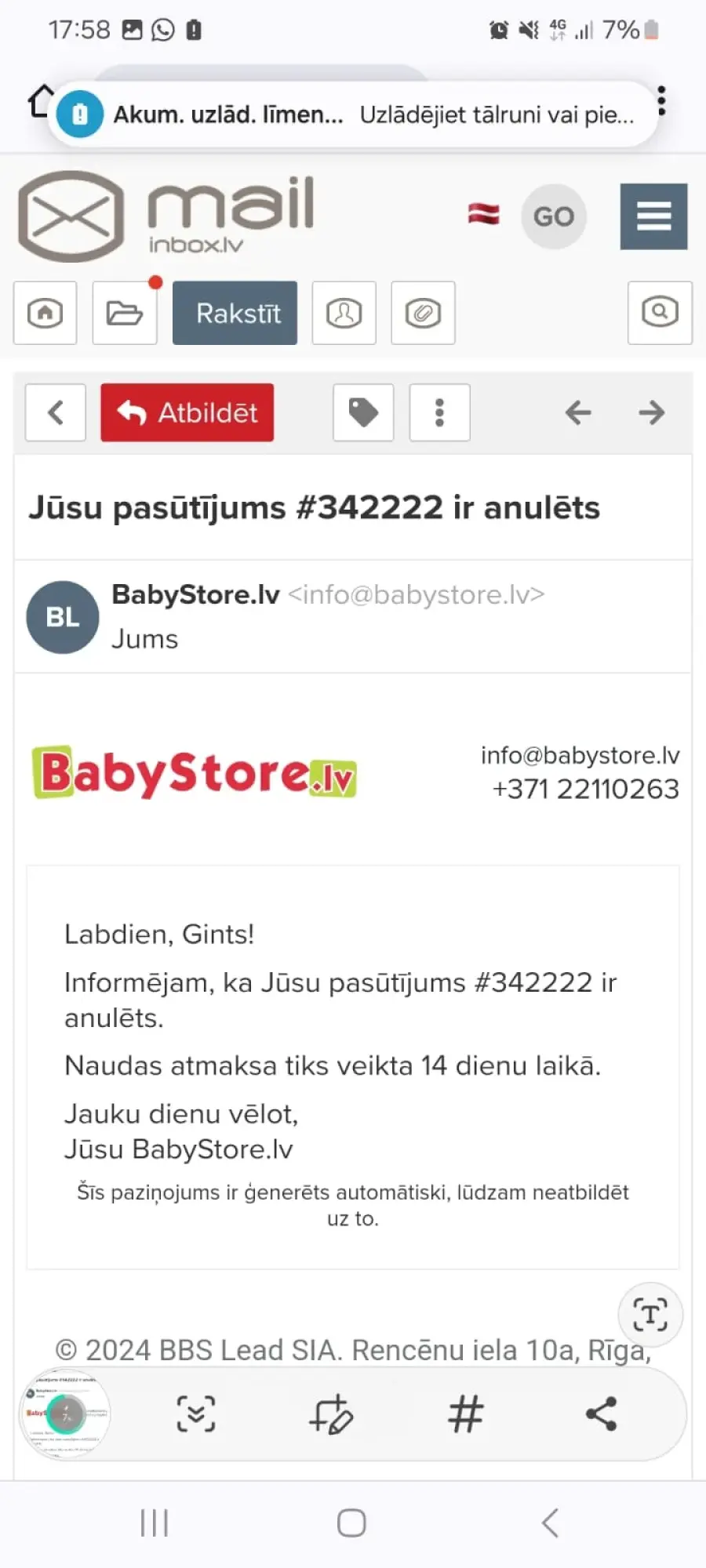Go to the next email arrow

[x=652, y=412]
